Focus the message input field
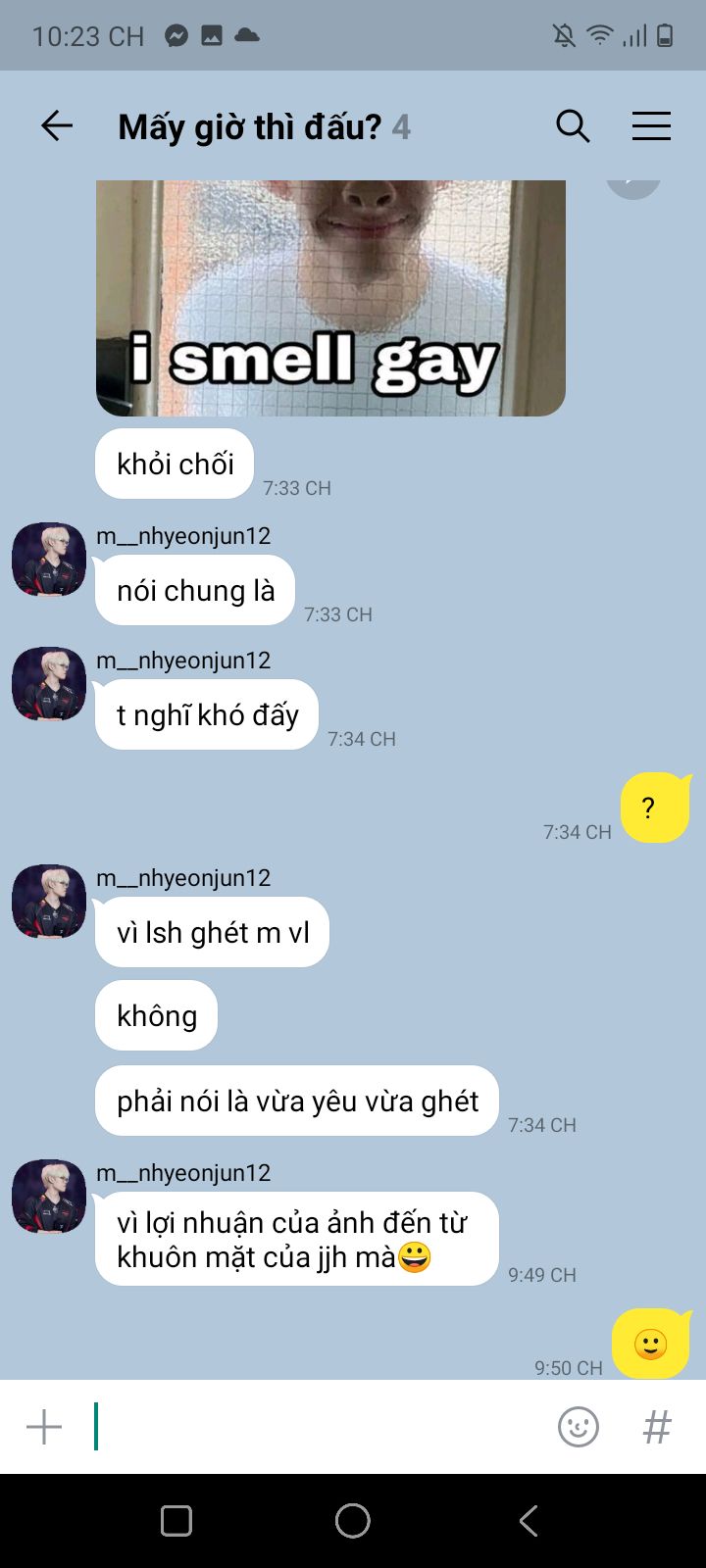Screen dimensions: 706x1568 point(314,1427)
